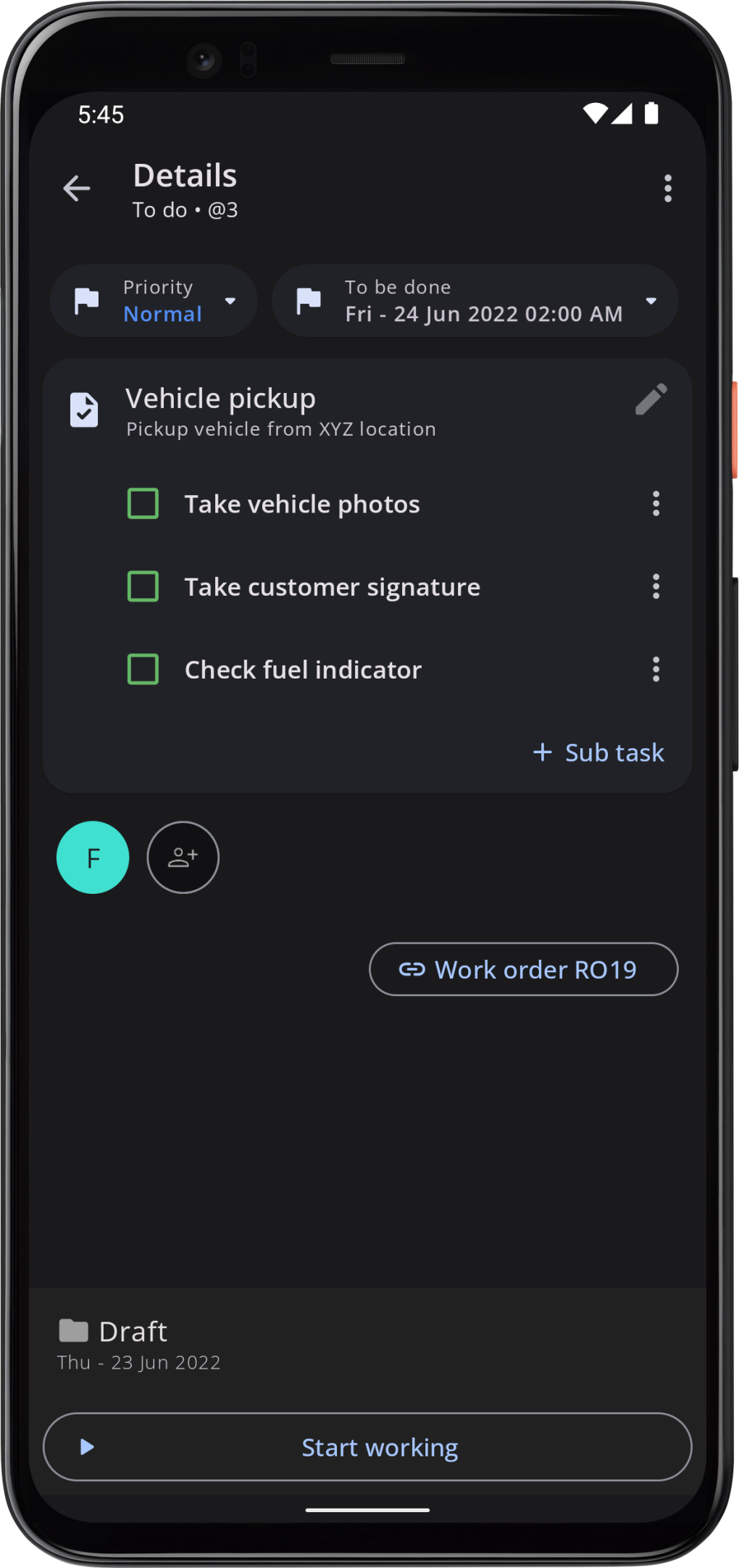The image size is (739, 1568).
Task: Check off Take vehicle photos
Action: [143, 504]
